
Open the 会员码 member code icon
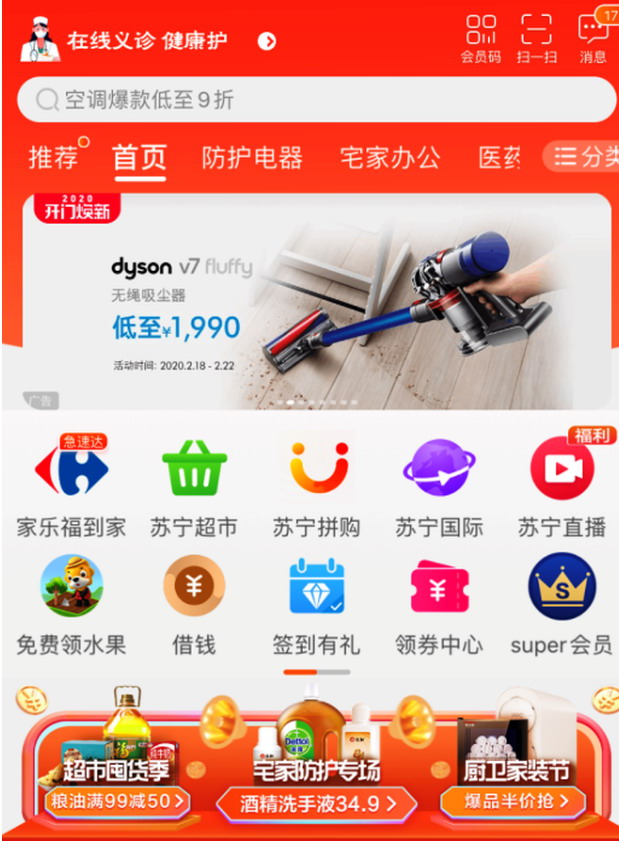coord(481,38)
